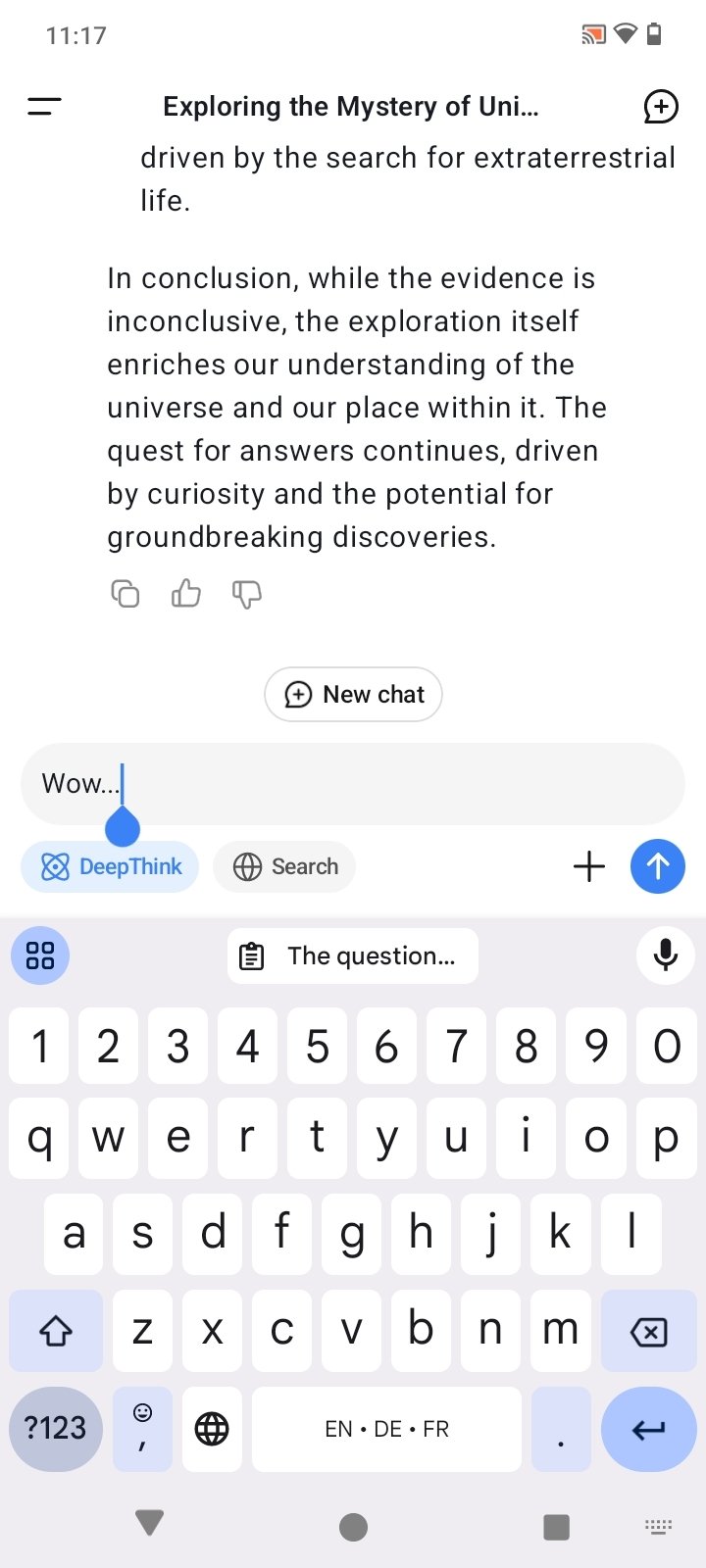Enable the Search chip
The height and width of the screenshot is (1568, 706).
284,866
